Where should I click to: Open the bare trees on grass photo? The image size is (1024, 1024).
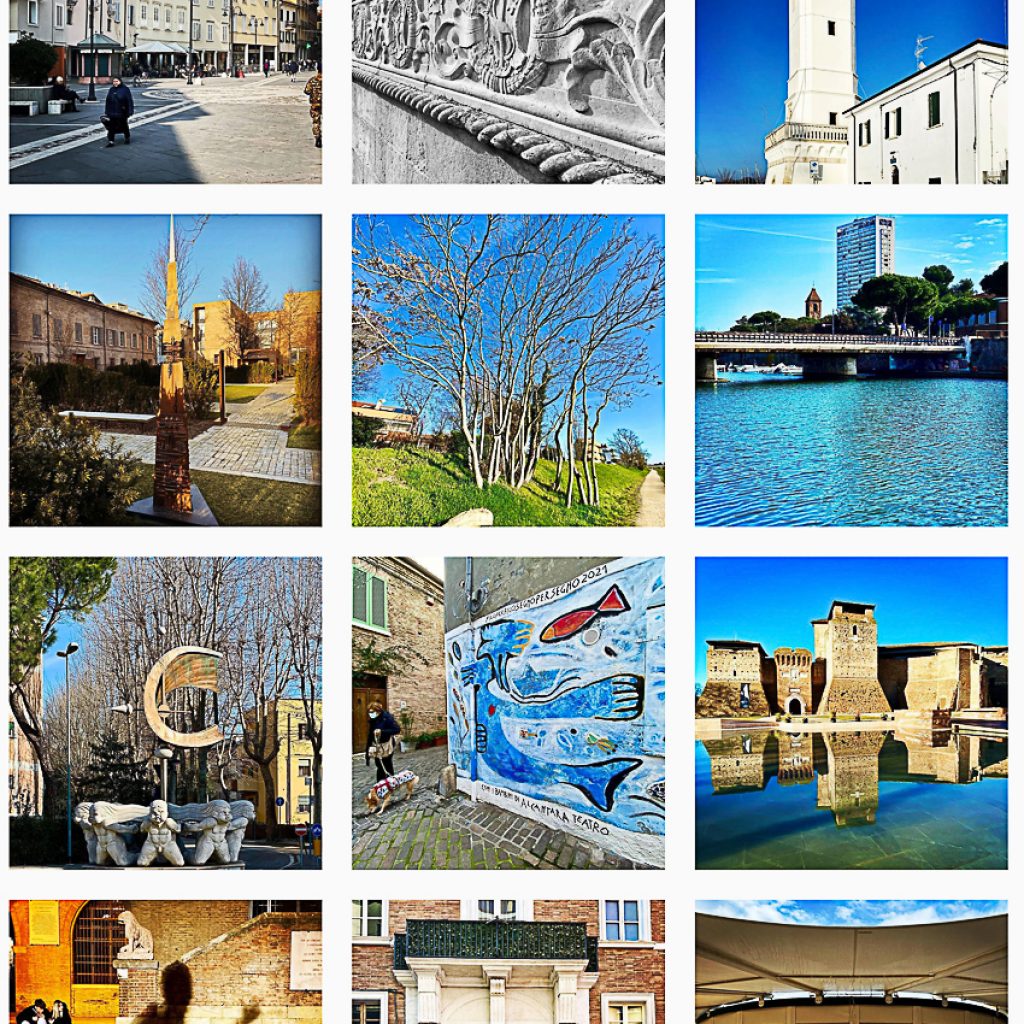[x=508, y=370]
